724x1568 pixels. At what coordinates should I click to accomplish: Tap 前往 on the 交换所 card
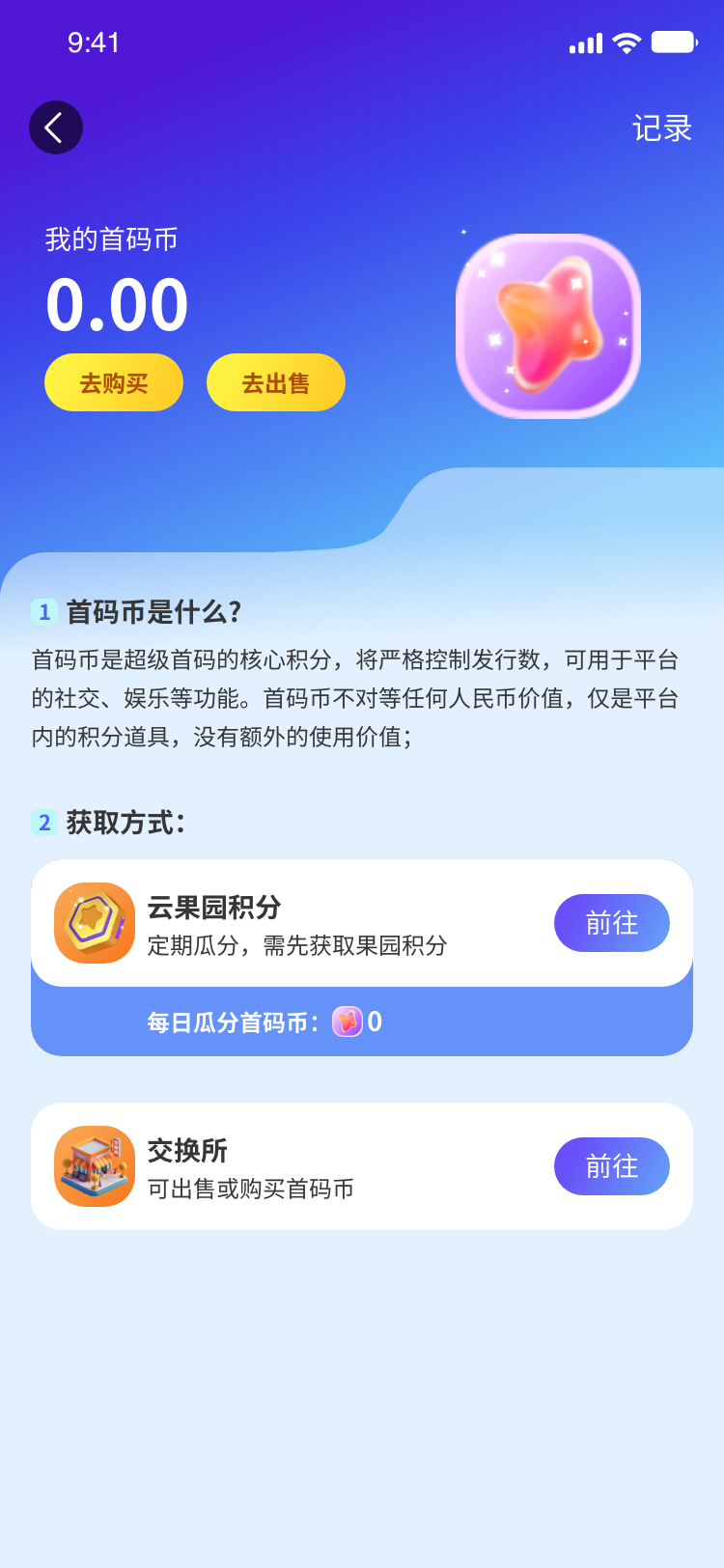point(611,1166)
